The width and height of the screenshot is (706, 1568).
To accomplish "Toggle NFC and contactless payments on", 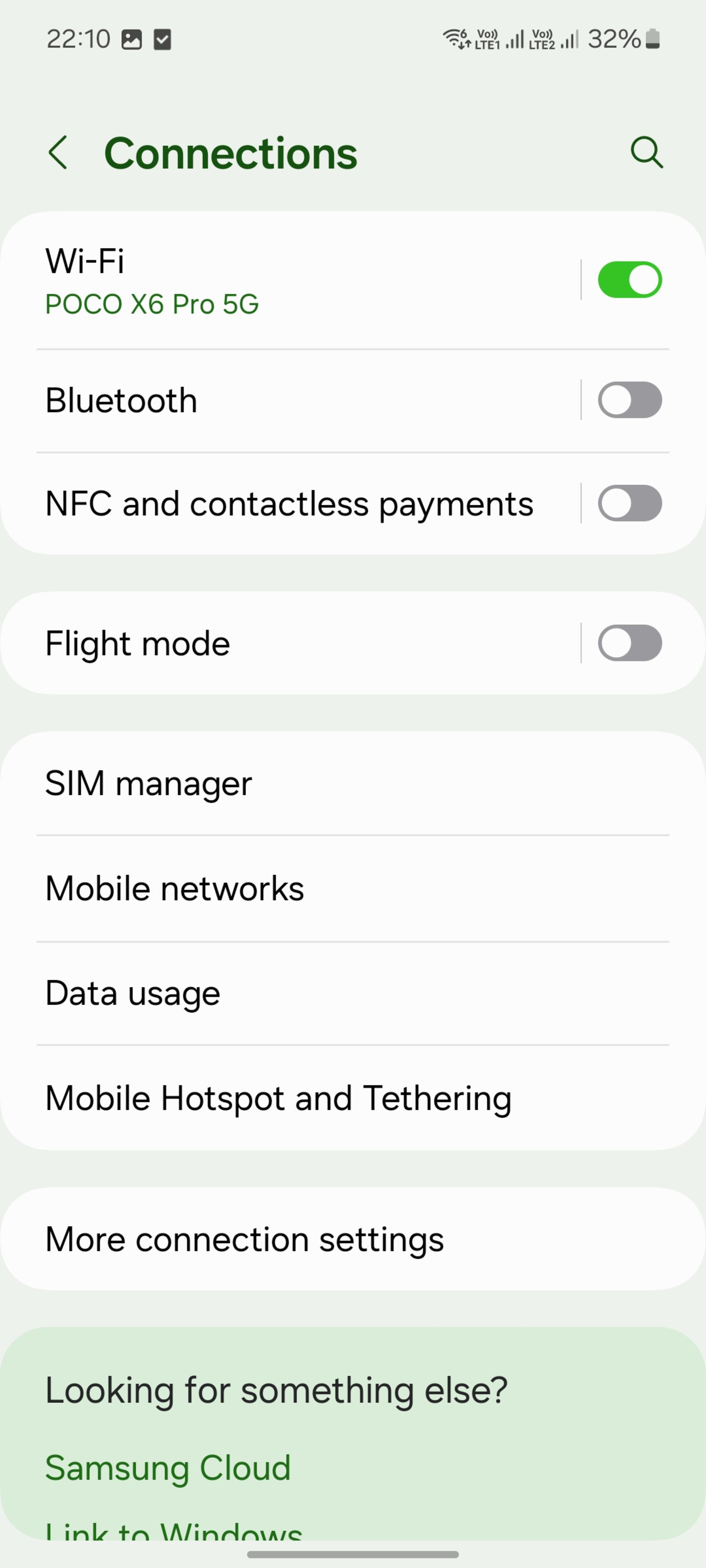I will pos(630,503).
